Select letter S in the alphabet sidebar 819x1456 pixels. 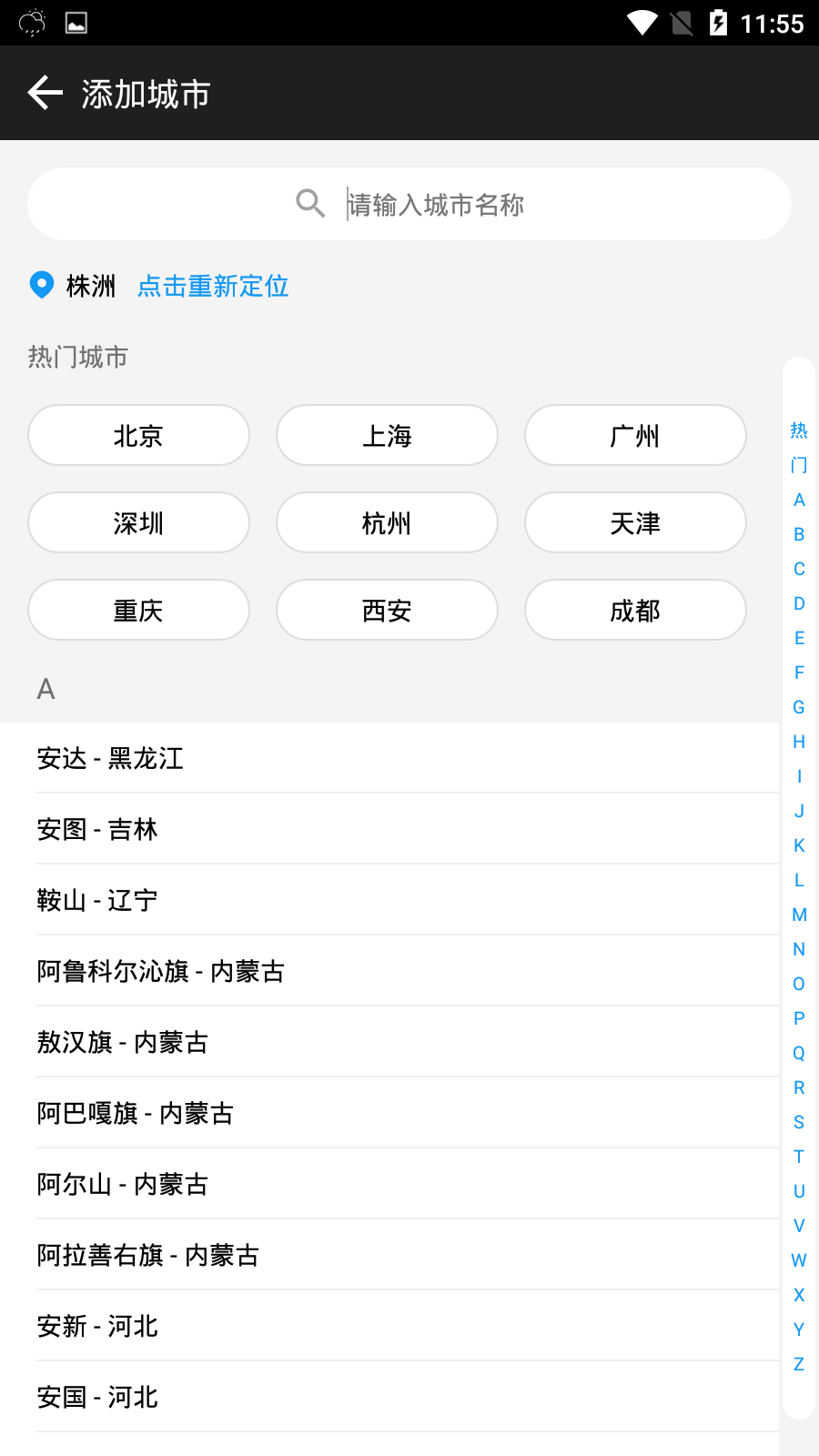coord(799,1121)
